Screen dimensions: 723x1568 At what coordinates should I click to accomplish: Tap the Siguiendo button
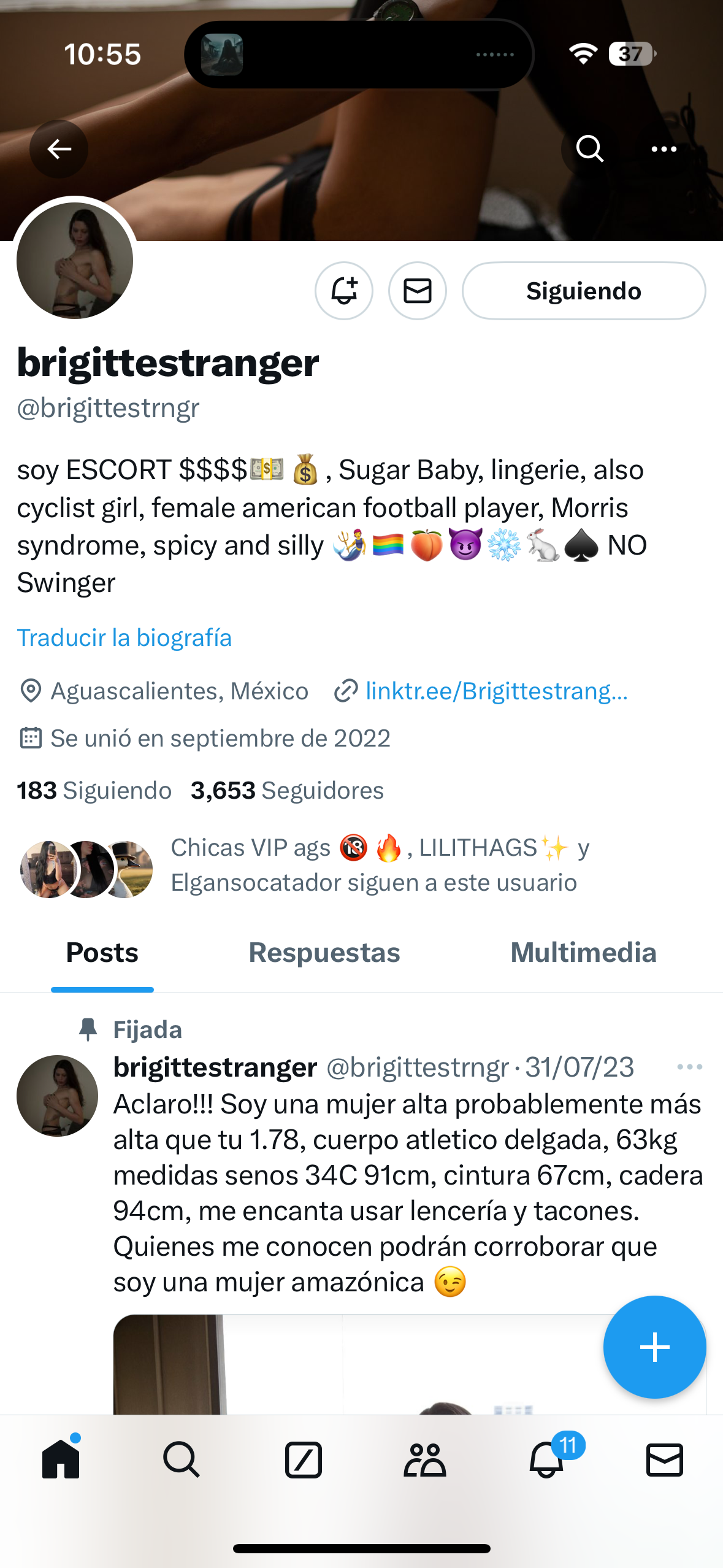click(584, 291)
